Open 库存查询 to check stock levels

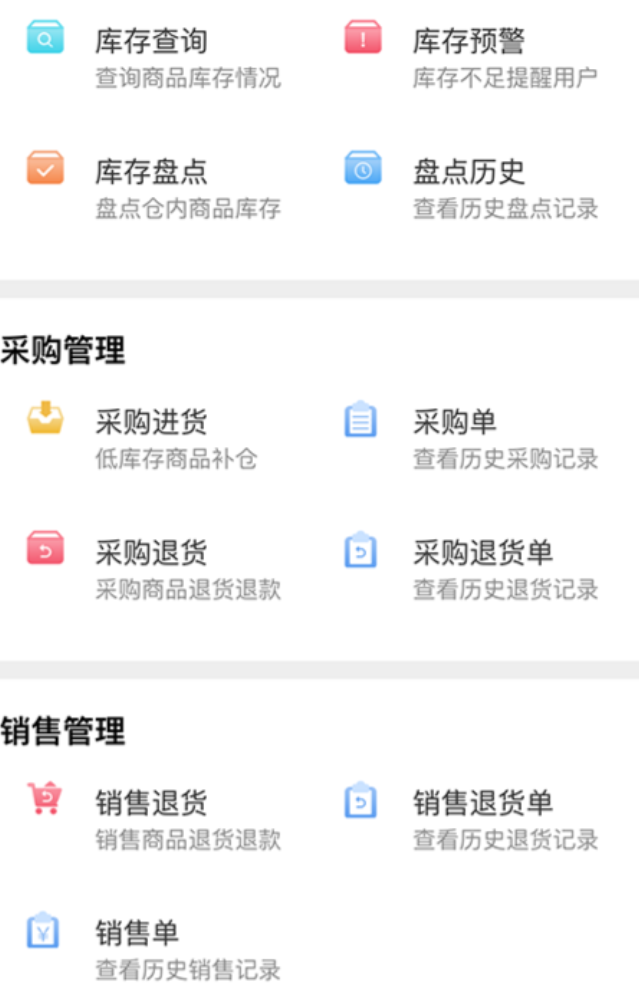point(151,42)
